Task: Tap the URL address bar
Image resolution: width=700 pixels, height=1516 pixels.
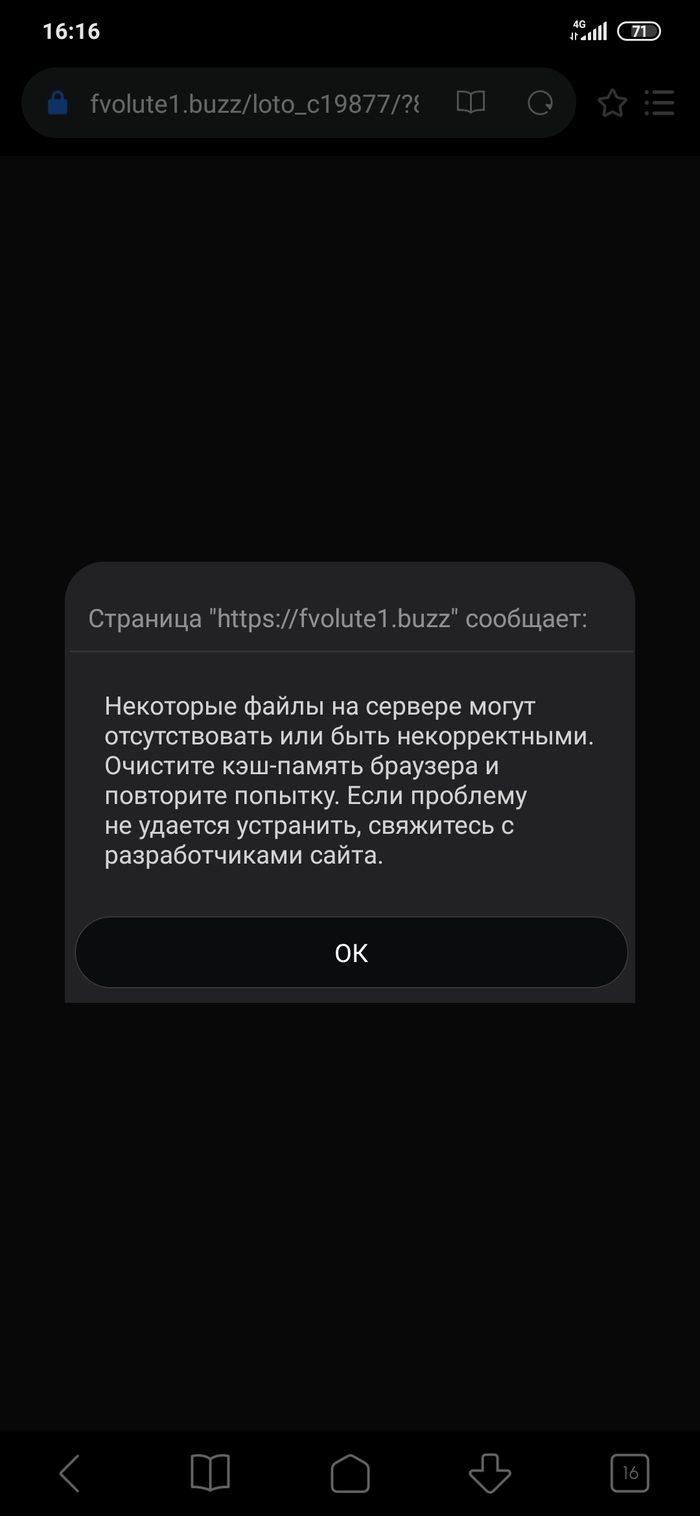Action: point(255,103)
